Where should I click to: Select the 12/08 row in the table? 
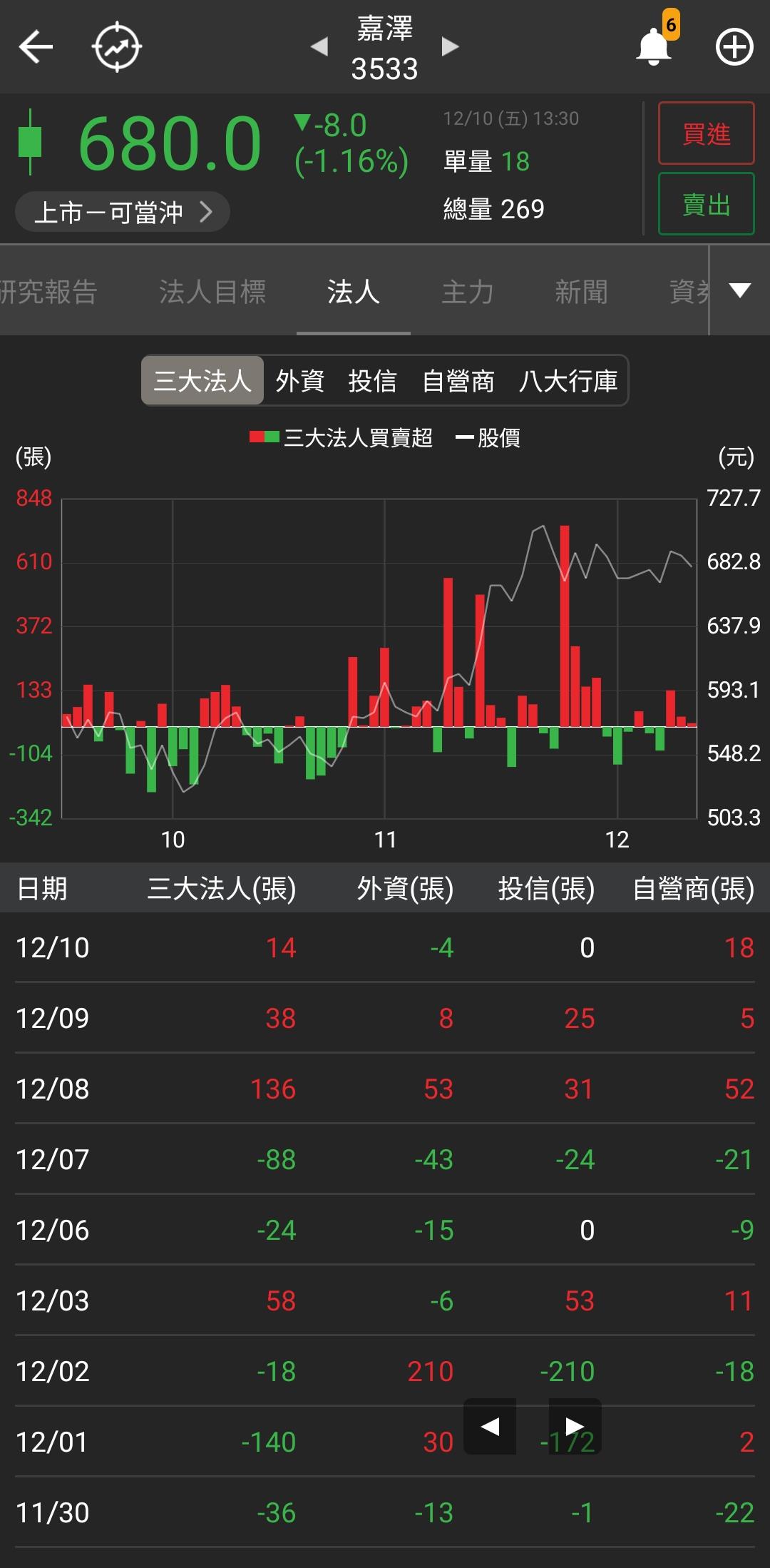coord(385,1088)
